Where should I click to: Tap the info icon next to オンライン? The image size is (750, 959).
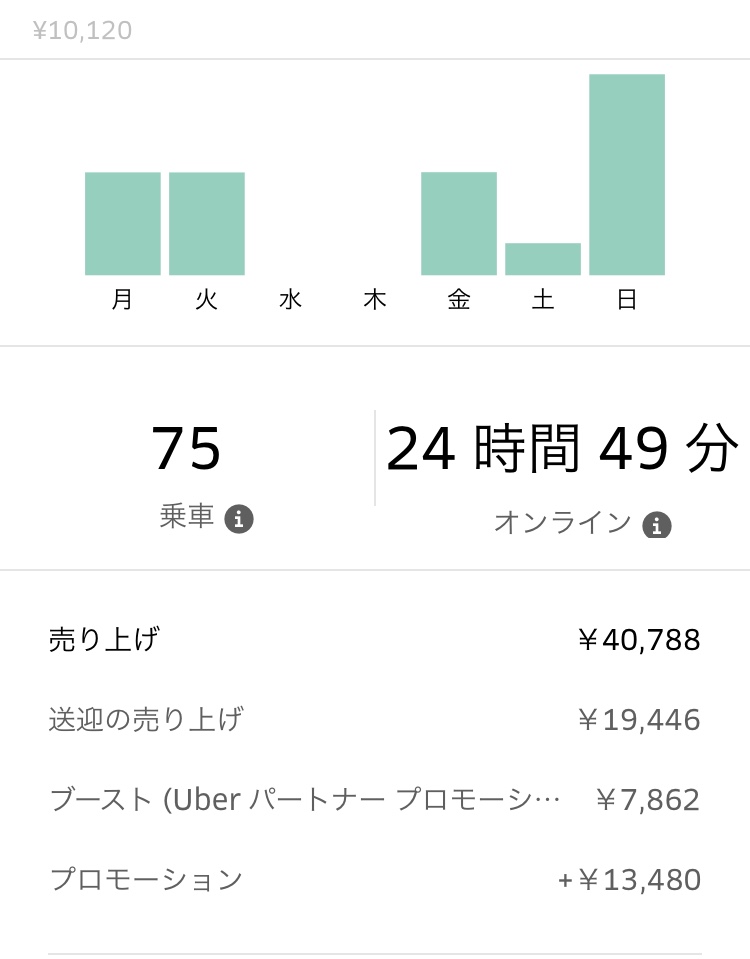click(x=657, y=522)
